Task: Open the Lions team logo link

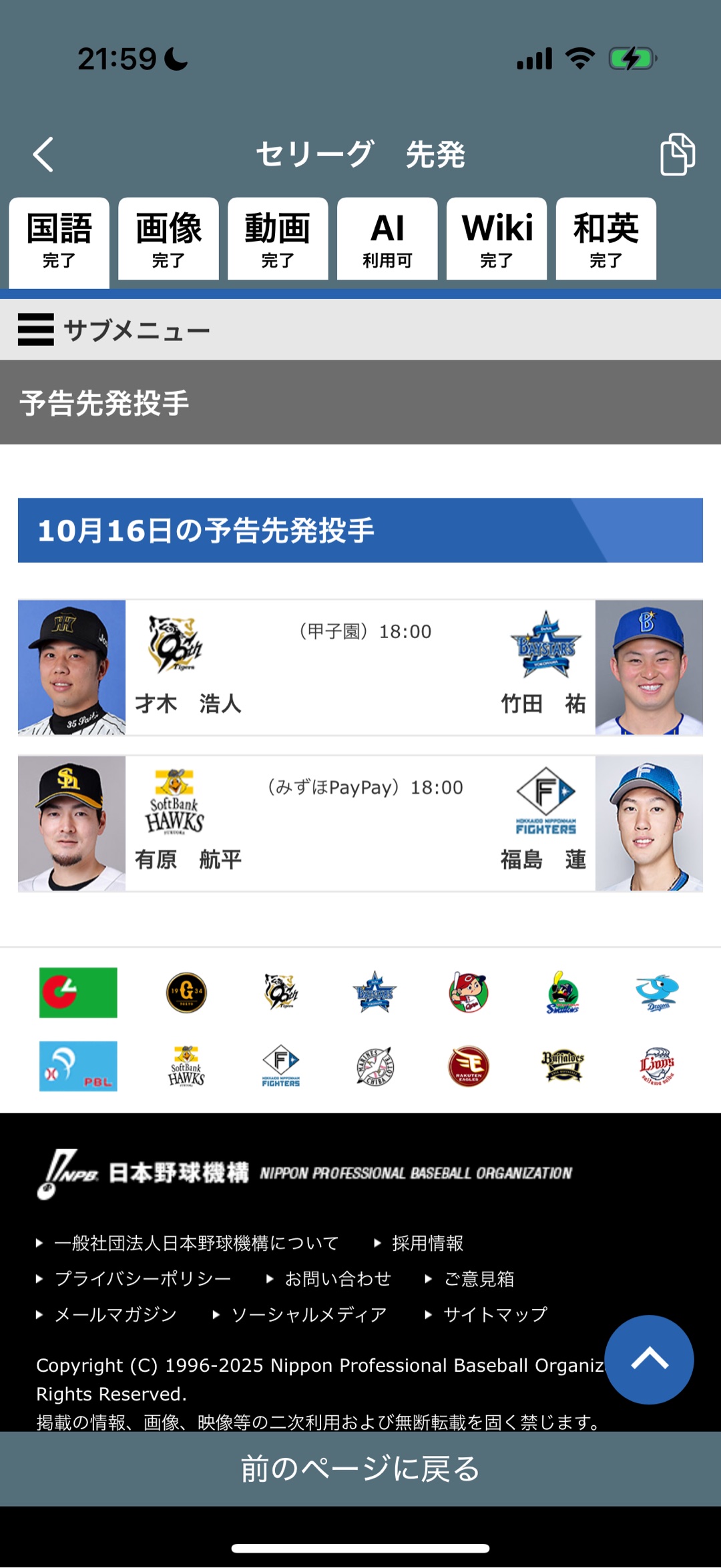Action: 658,1066
